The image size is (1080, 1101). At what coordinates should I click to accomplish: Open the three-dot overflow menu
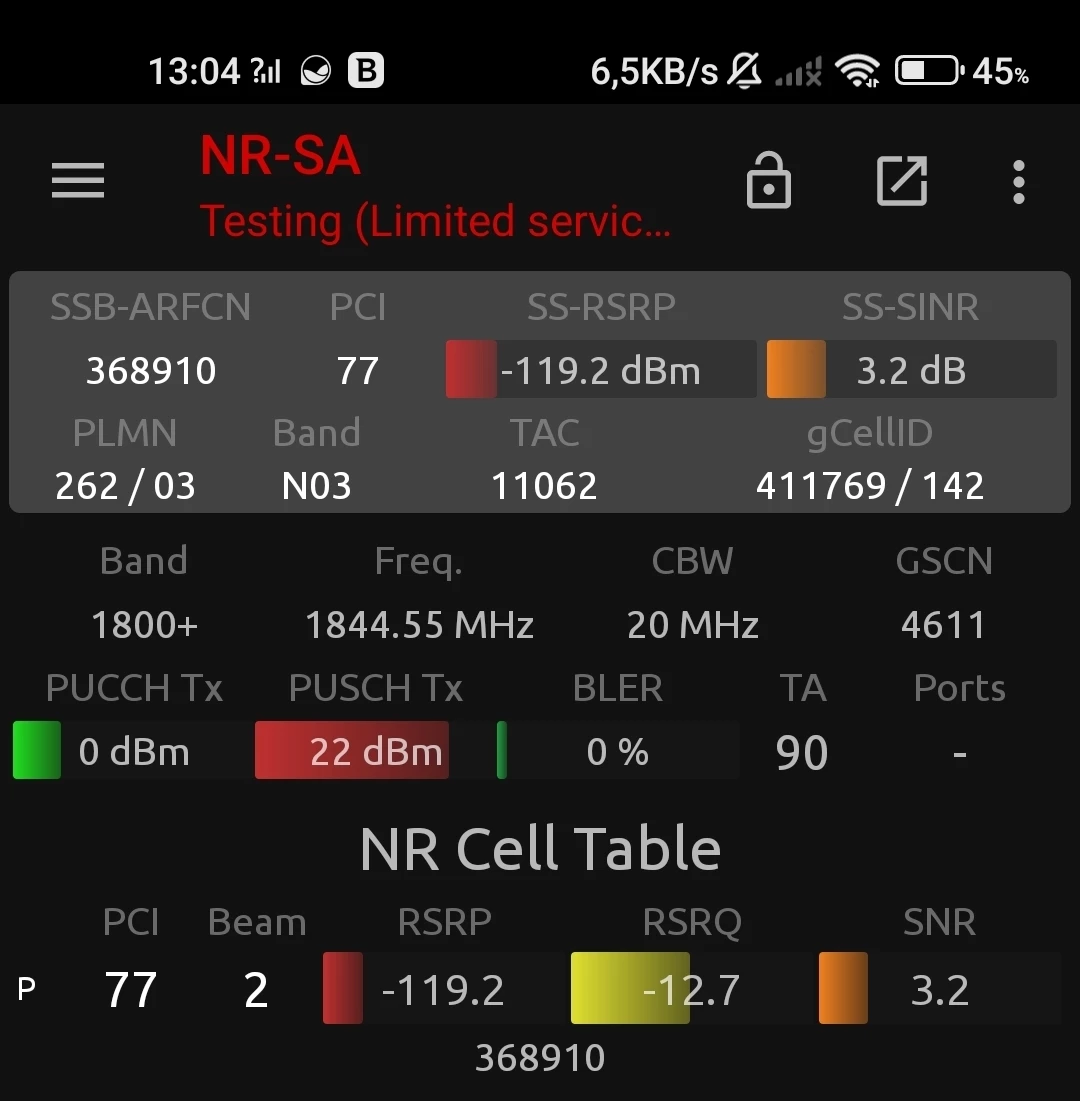1018,182
